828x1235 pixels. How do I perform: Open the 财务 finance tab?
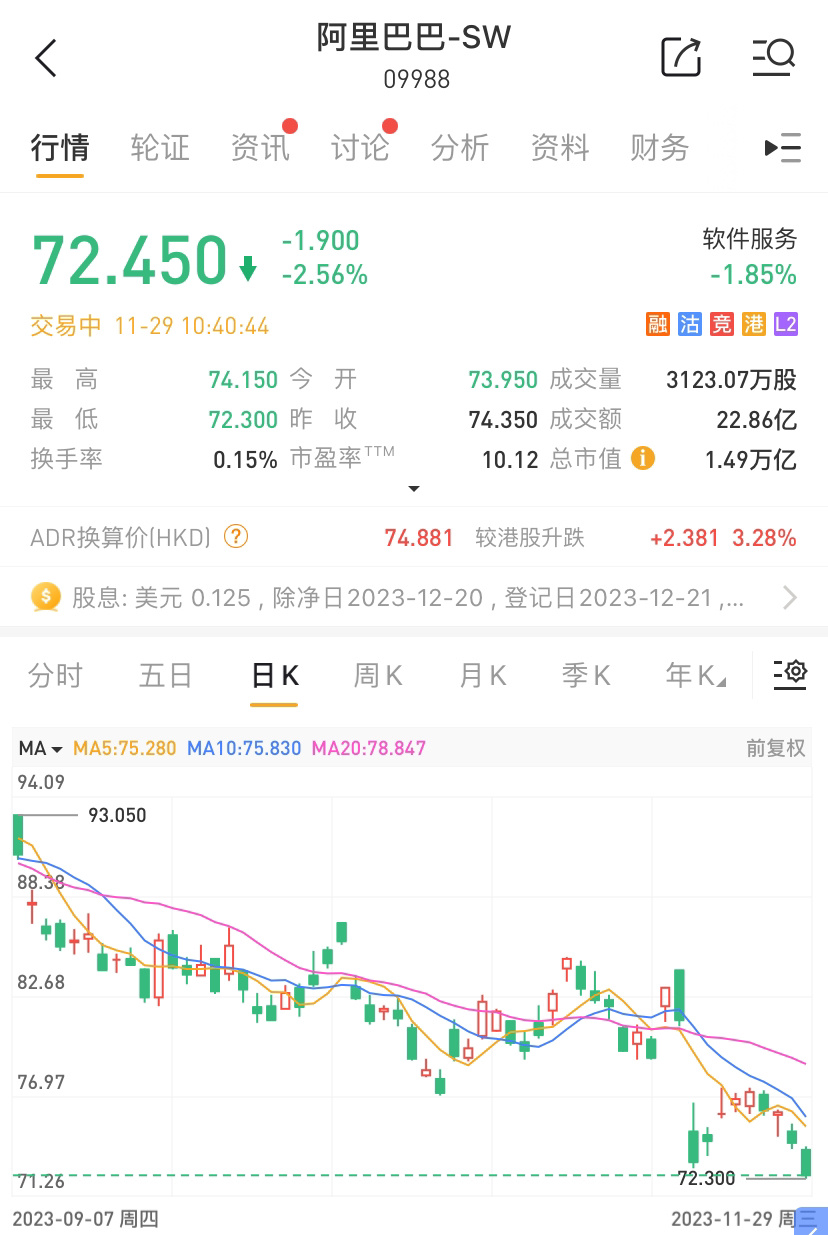tap(659, 148)
